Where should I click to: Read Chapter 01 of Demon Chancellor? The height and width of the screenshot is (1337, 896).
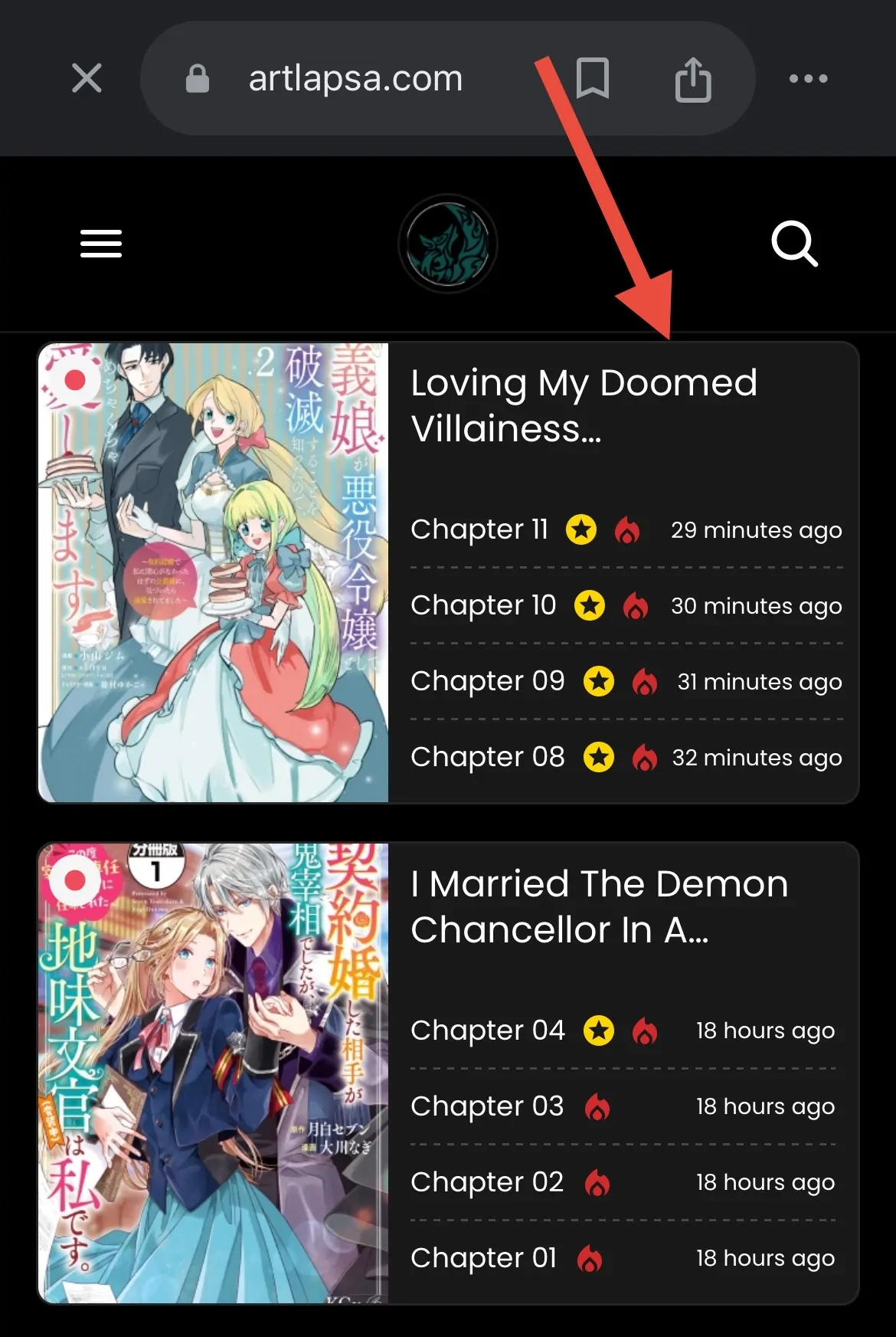pyautogui.click(x=482, y=1258)
